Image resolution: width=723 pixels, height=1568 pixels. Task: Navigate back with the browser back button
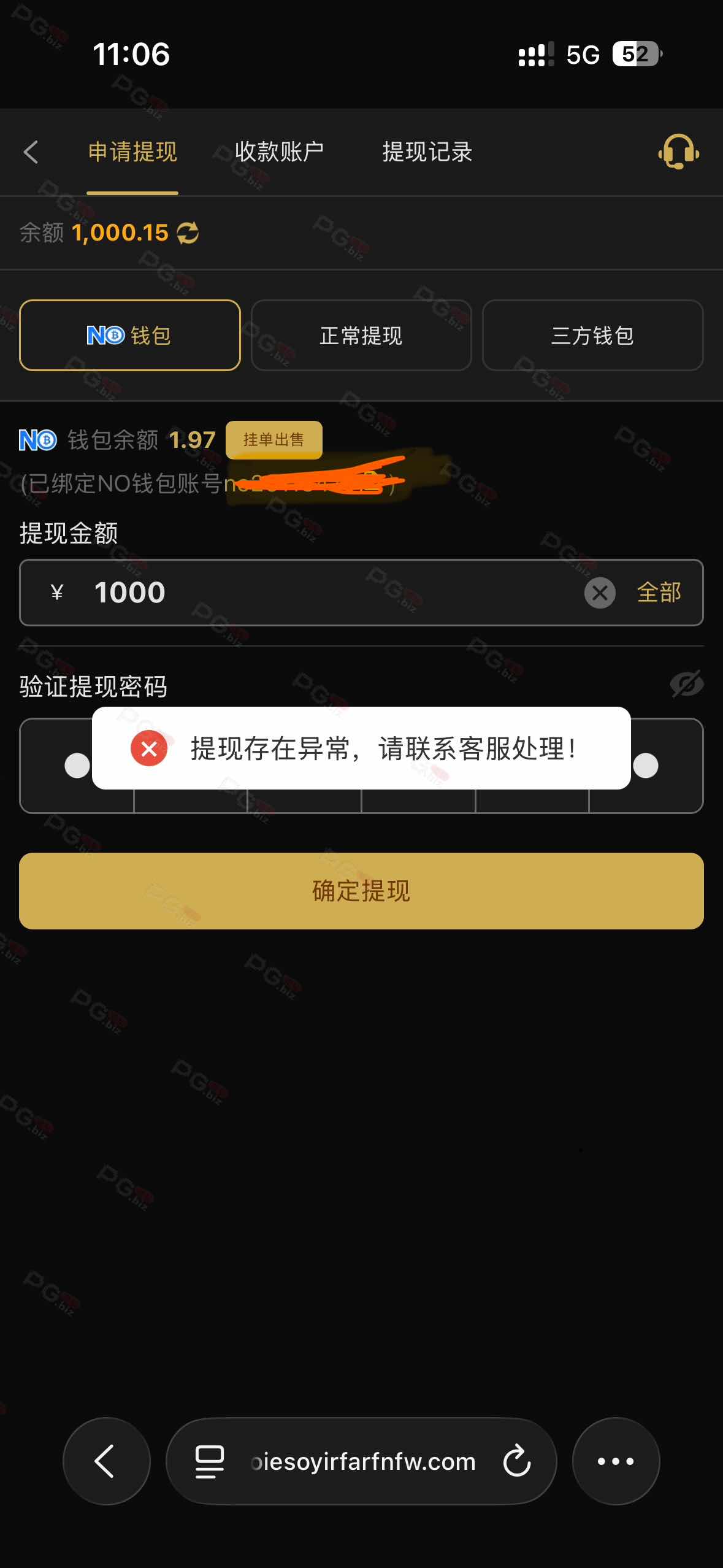[106, 1461]
